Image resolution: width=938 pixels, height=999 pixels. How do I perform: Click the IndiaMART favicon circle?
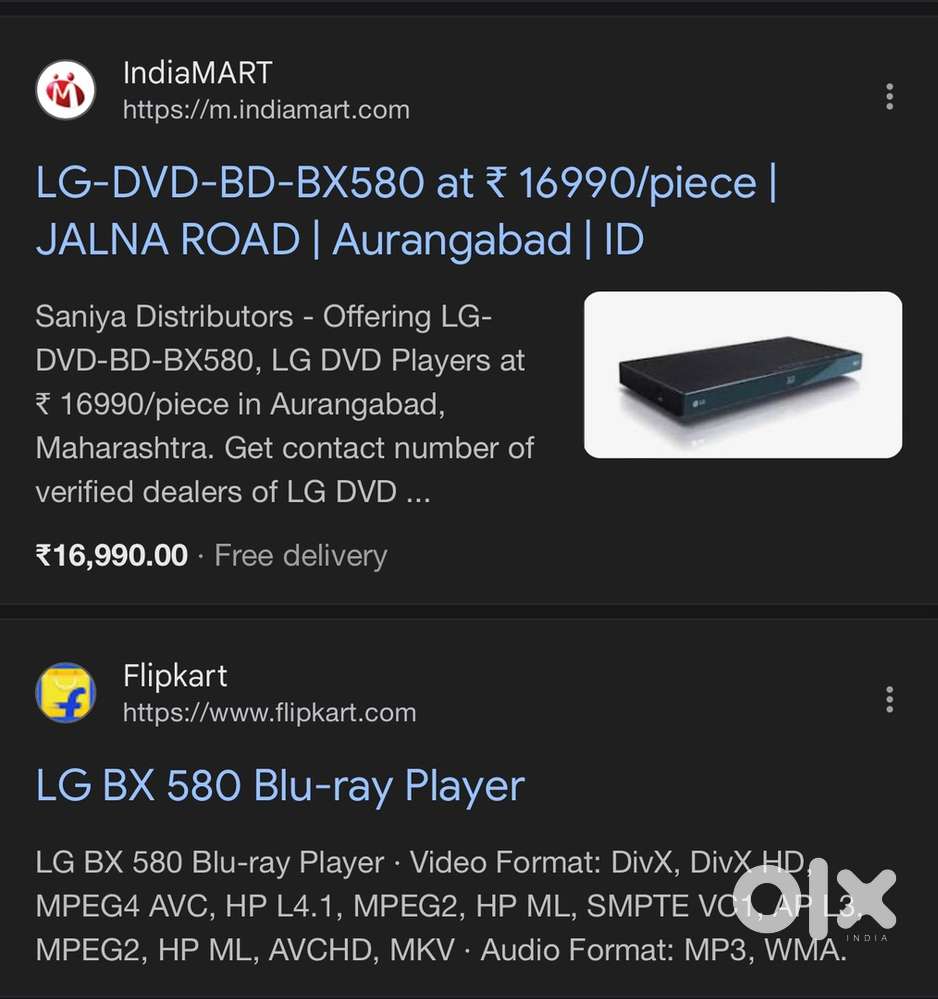65,89
